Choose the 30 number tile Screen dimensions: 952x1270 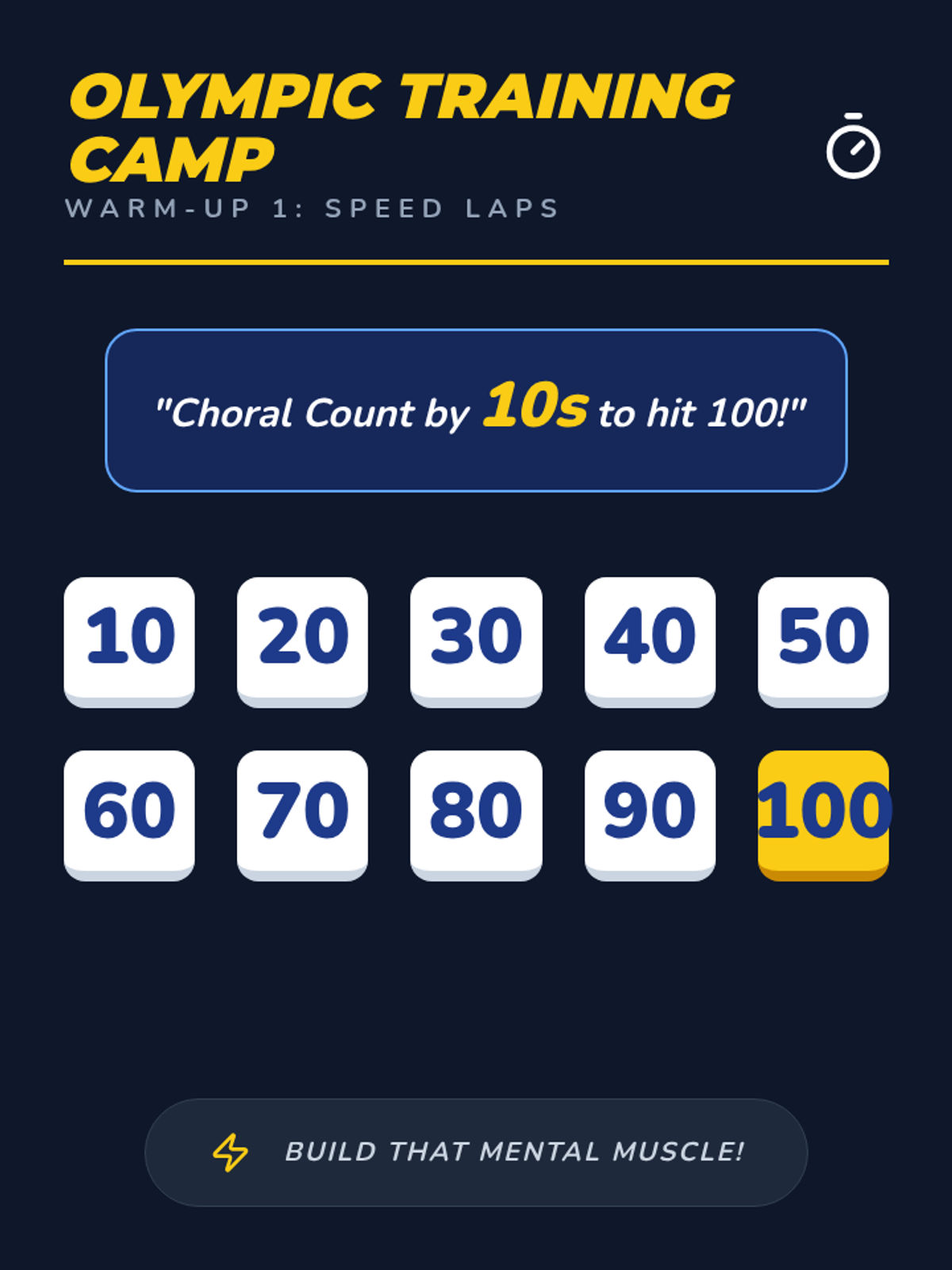476,641
